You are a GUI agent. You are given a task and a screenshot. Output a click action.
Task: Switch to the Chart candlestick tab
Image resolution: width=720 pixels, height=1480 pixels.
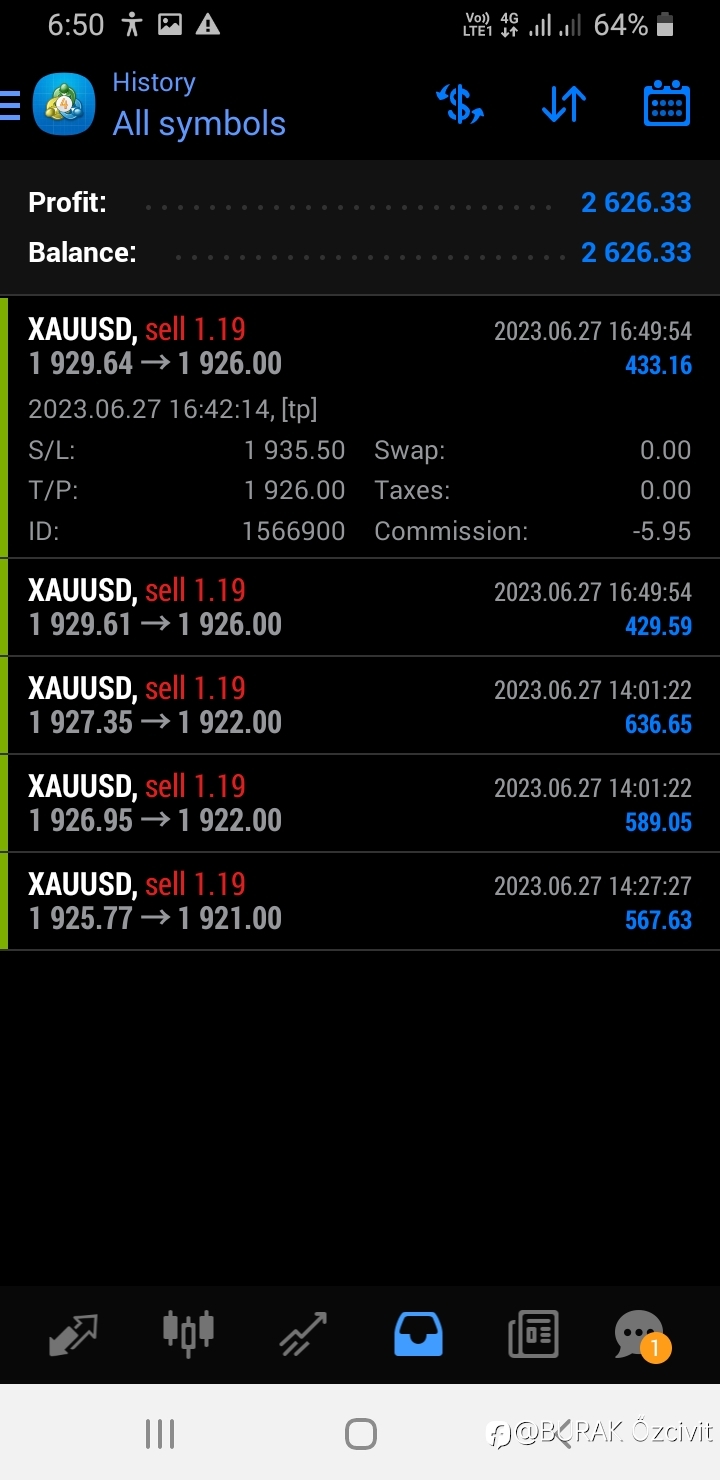(189, 1332)
